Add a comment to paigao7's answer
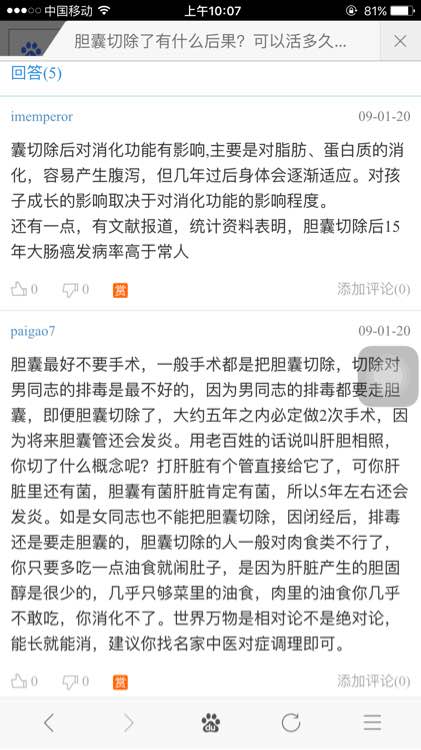The image size is (421, 750). (x=374, y=681)
